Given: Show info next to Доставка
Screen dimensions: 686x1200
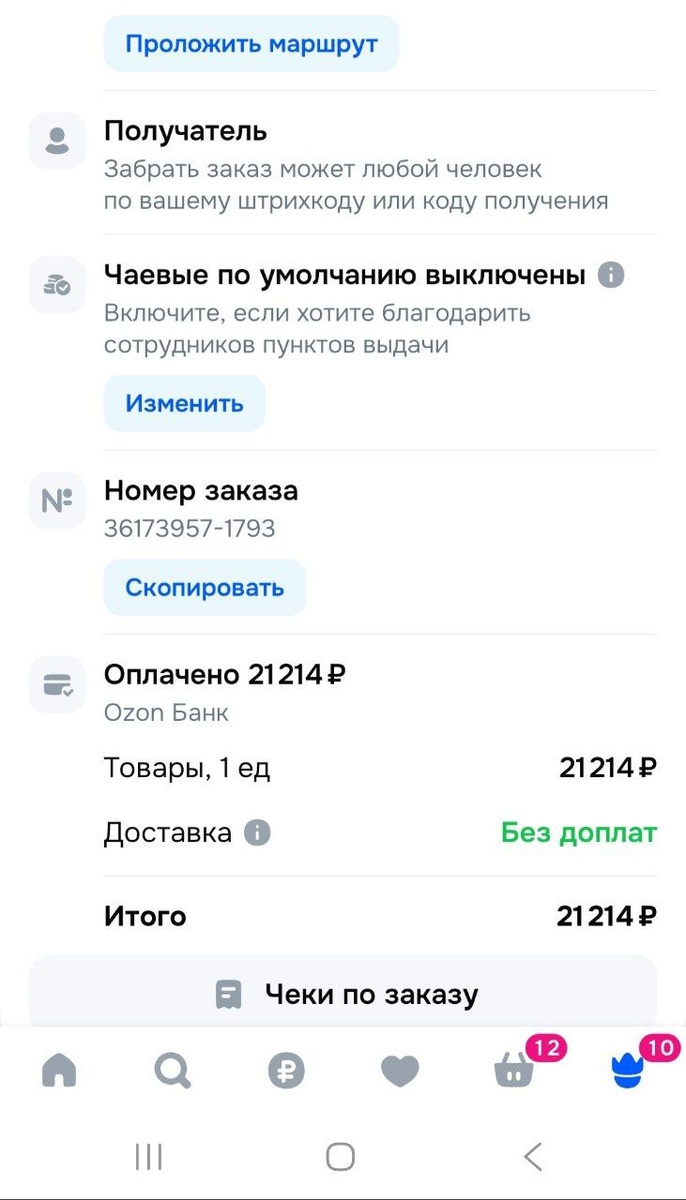Looking at the screenshot, I should click(258, 832).
